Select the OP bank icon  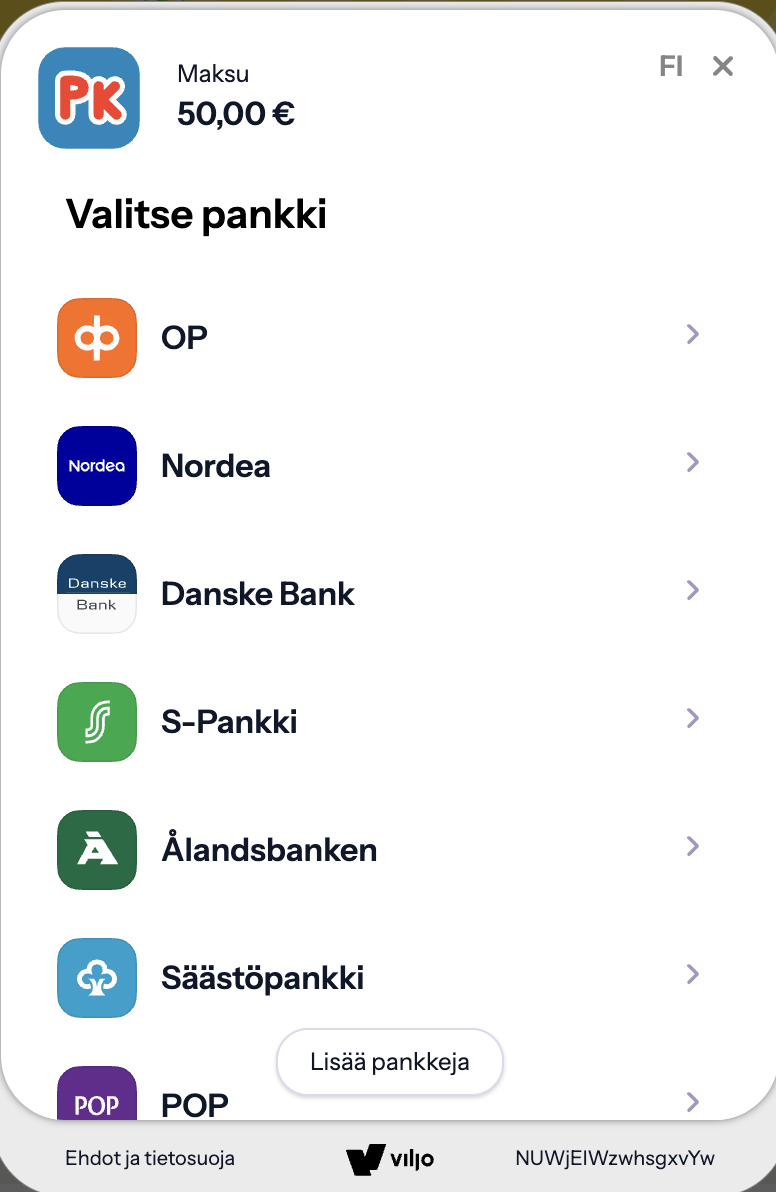(96, 337)
